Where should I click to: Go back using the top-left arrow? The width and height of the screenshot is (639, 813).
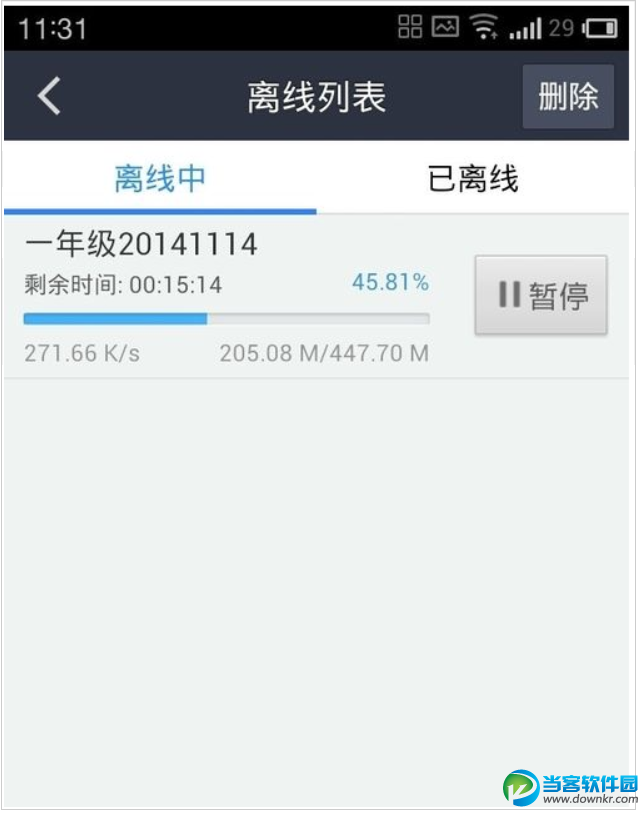49,97
